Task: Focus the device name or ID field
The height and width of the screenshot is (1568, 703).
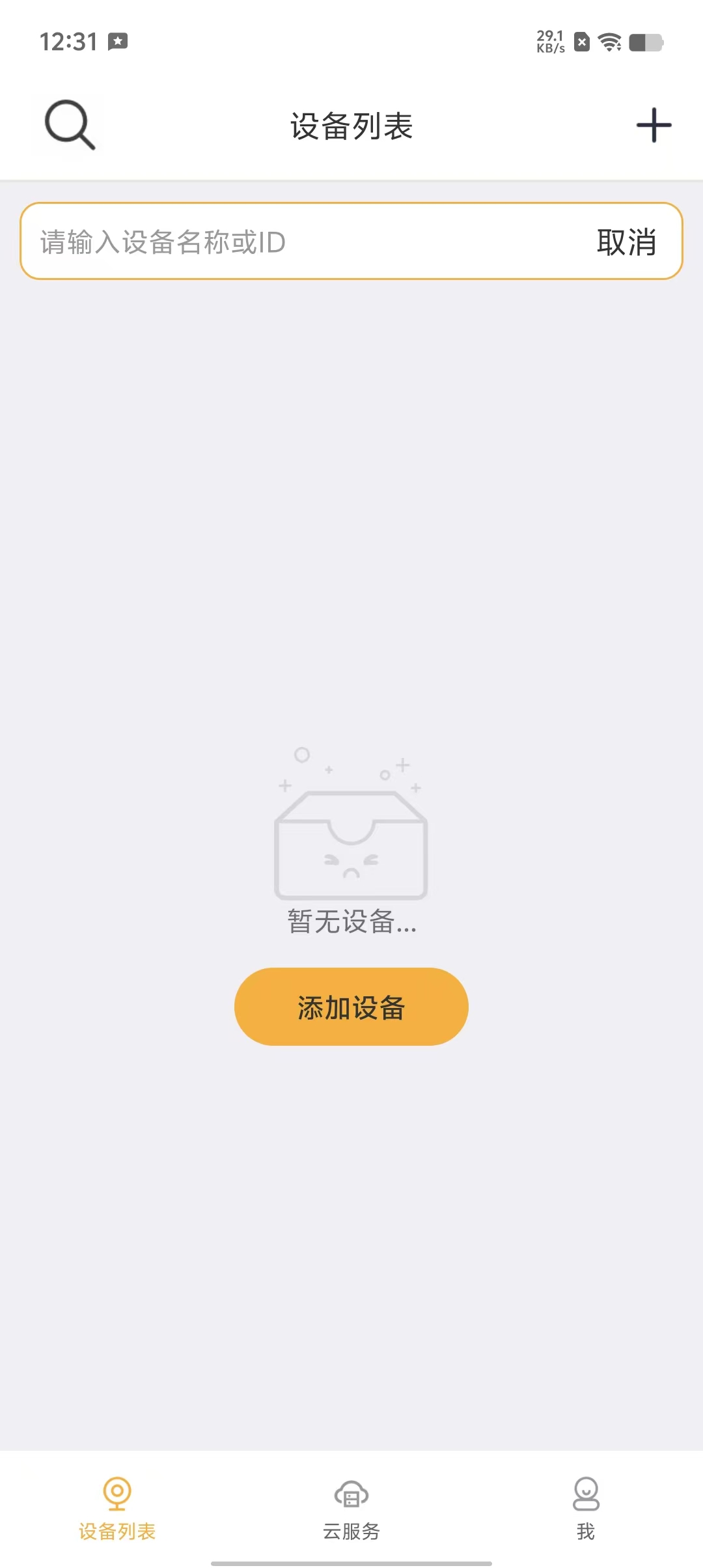Action: click(x=306, y=242)
